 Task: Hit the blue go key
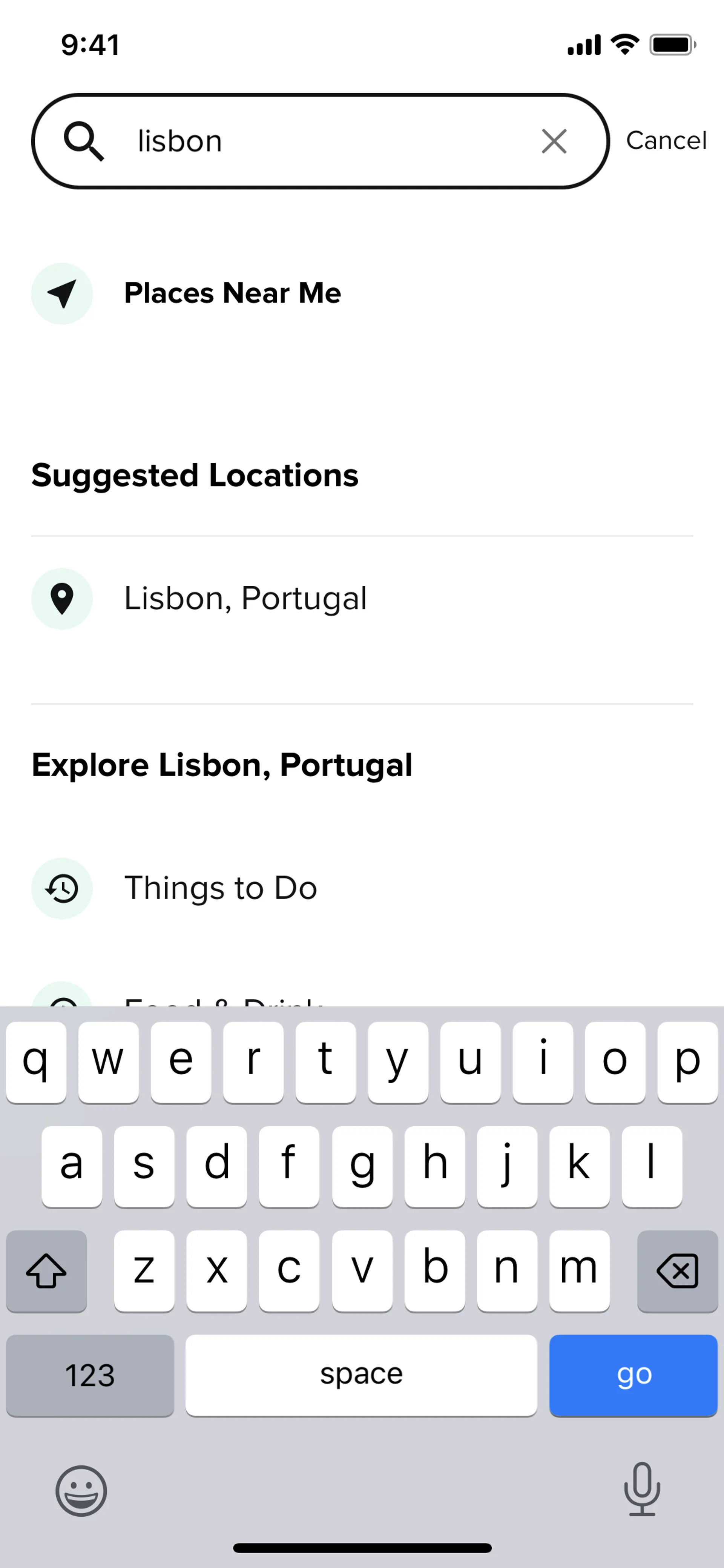(633, 1375)
